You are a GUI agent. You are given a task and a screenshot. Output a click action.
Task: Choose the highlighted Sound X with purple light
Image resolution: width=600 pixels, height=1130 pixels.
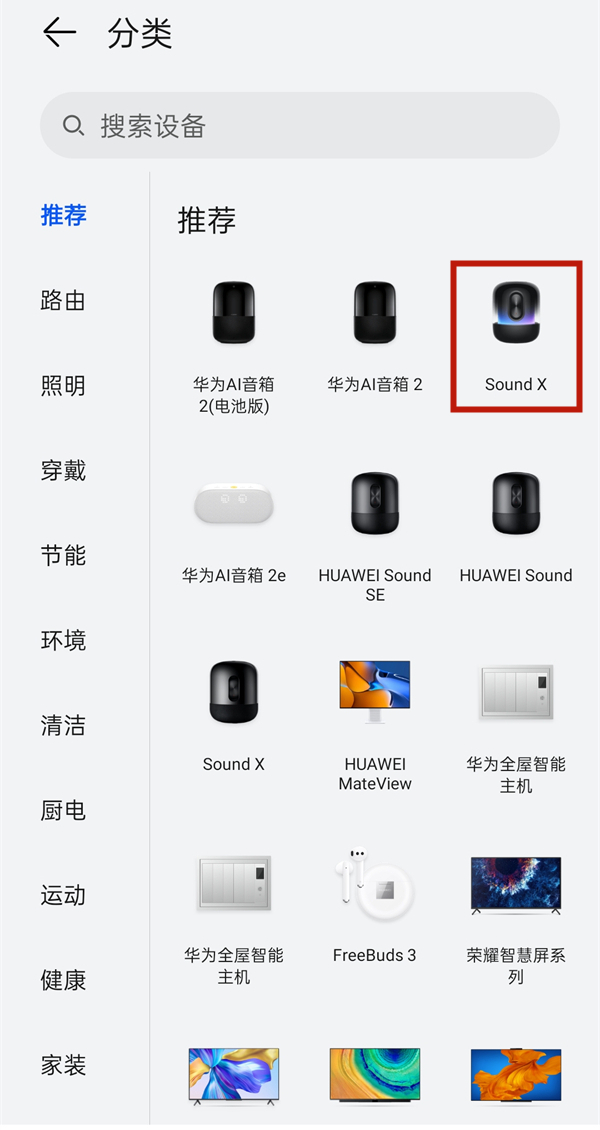point(516,337)
